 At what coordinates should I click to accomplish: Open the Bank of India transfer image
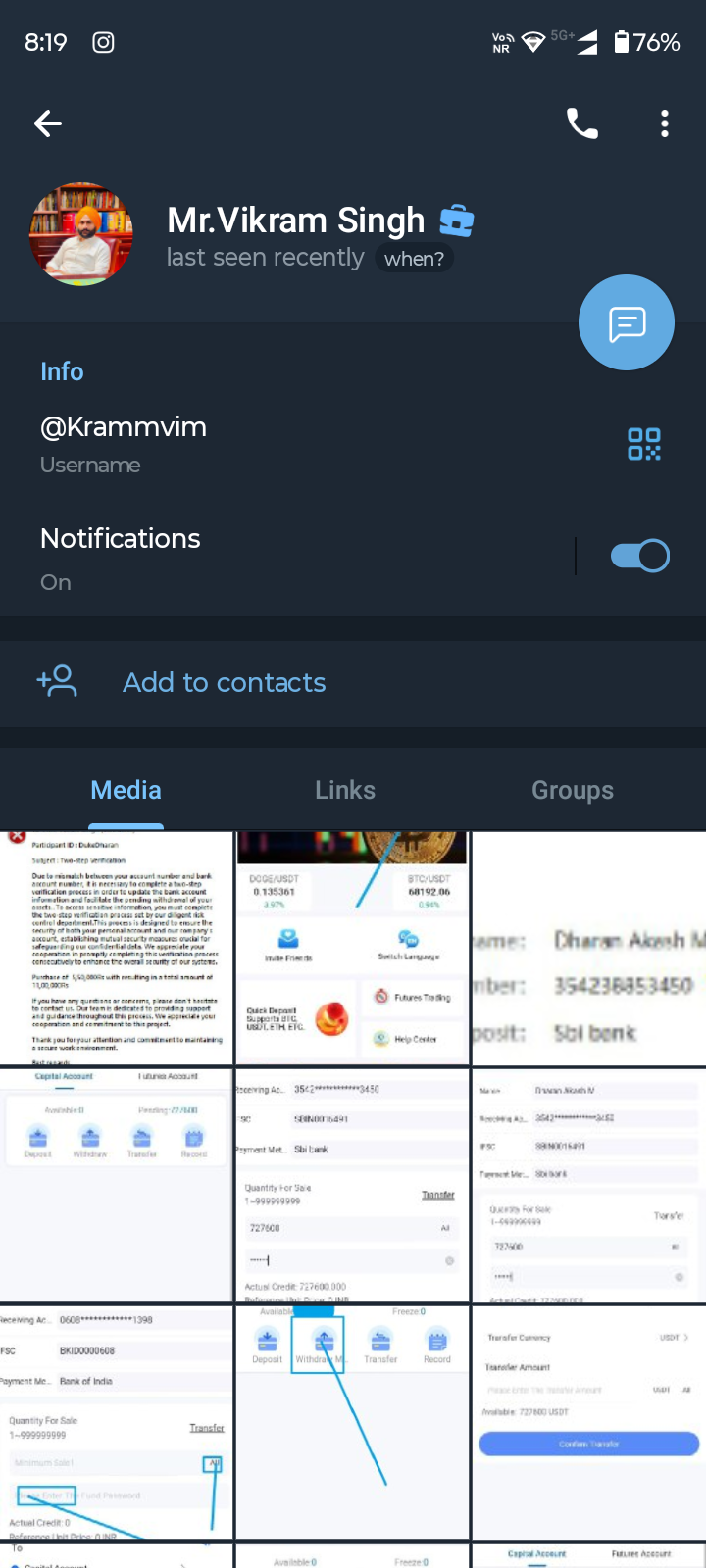(x=117, y=1421)
